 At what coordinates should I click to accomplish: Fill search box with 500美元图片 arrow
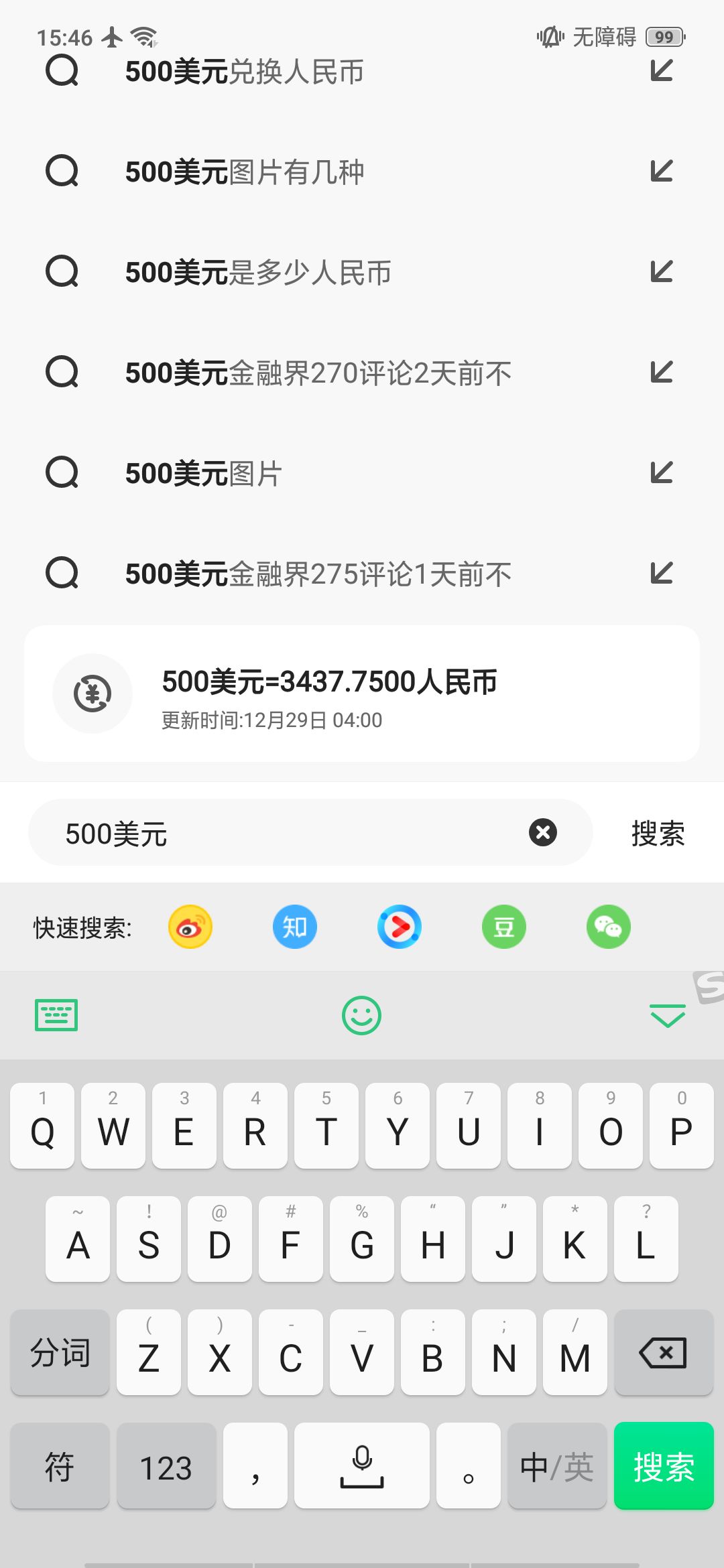click(x=662, y=473)
